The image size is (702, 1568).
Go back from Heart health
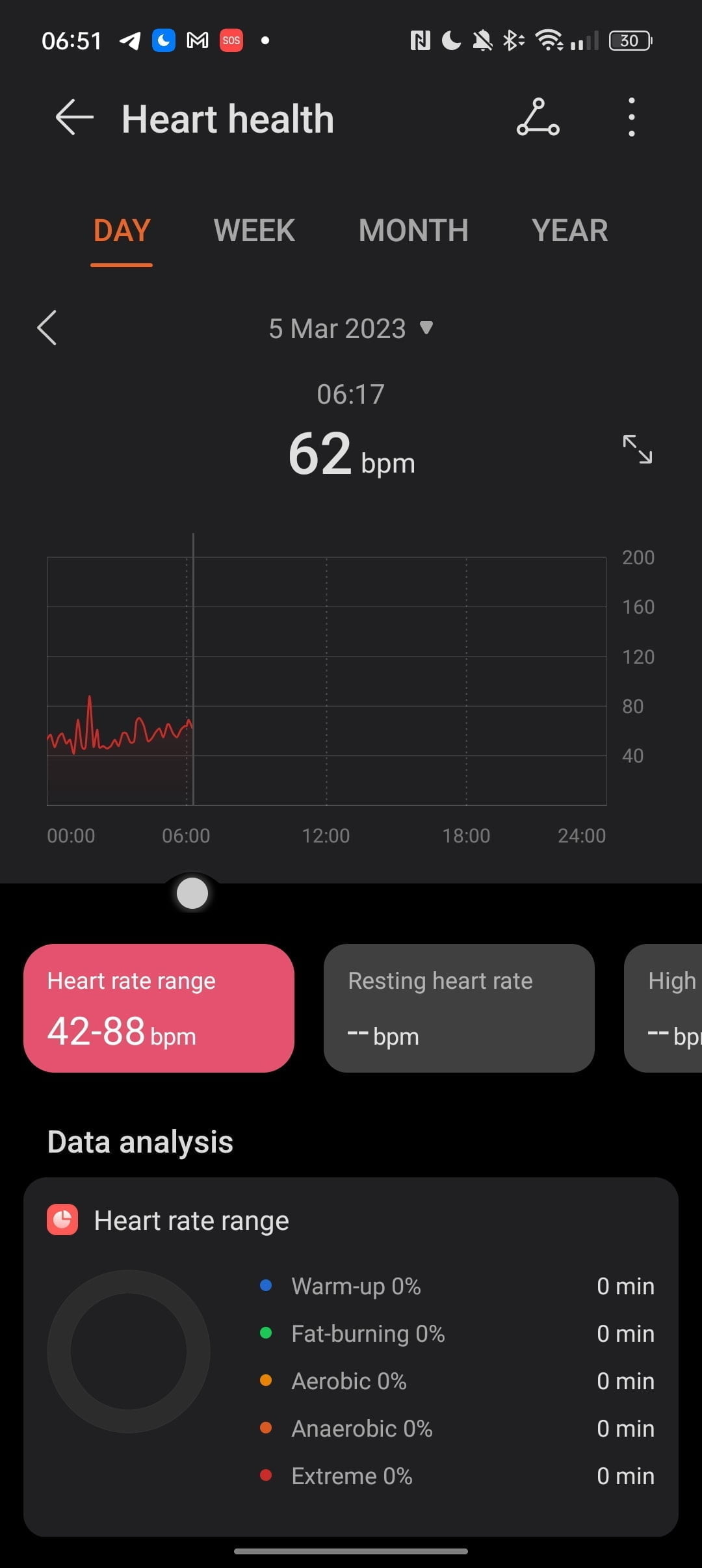click(x=74, y=118)
